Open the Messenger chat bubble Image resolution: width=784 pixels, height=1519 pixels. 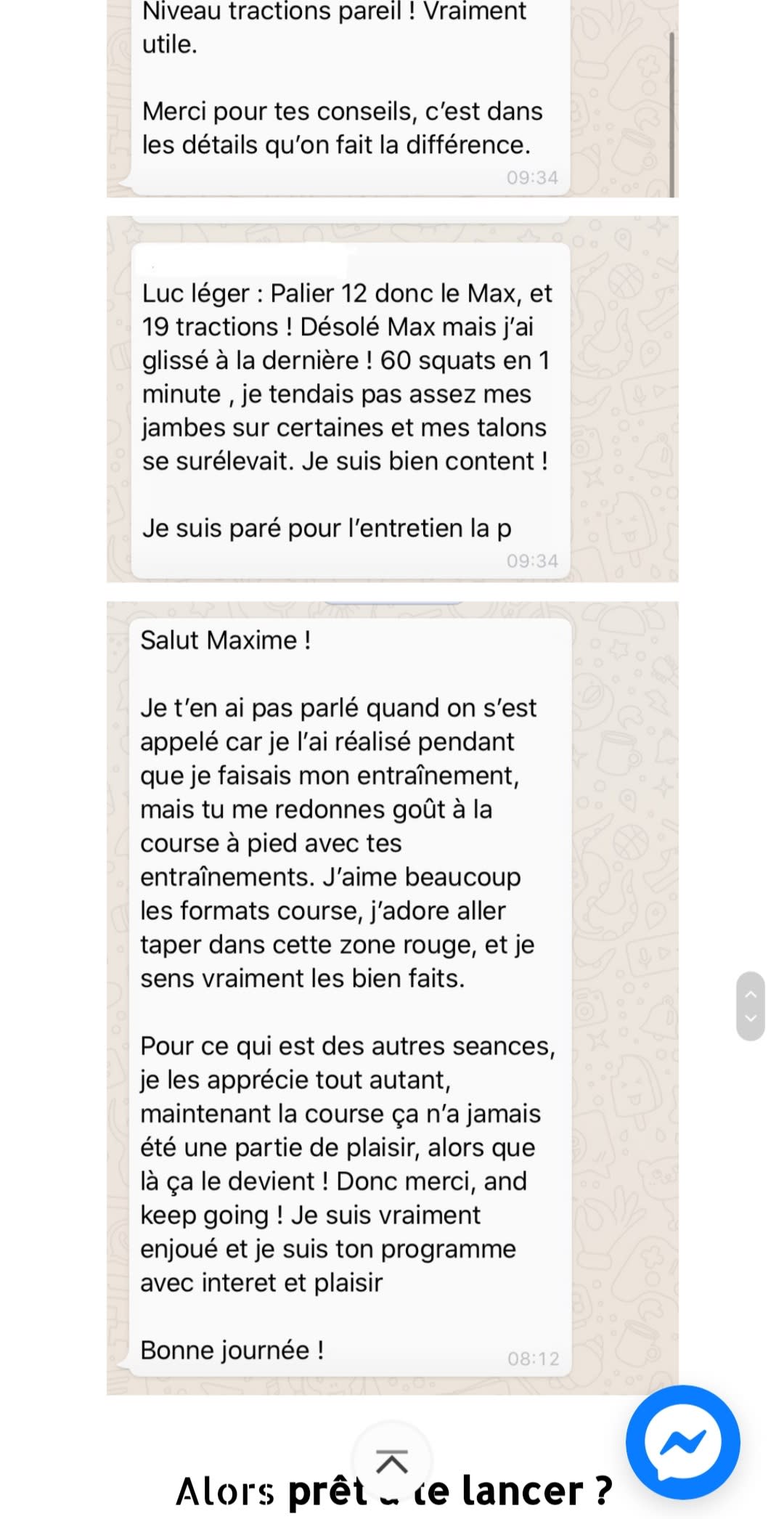pos(682,1441)
